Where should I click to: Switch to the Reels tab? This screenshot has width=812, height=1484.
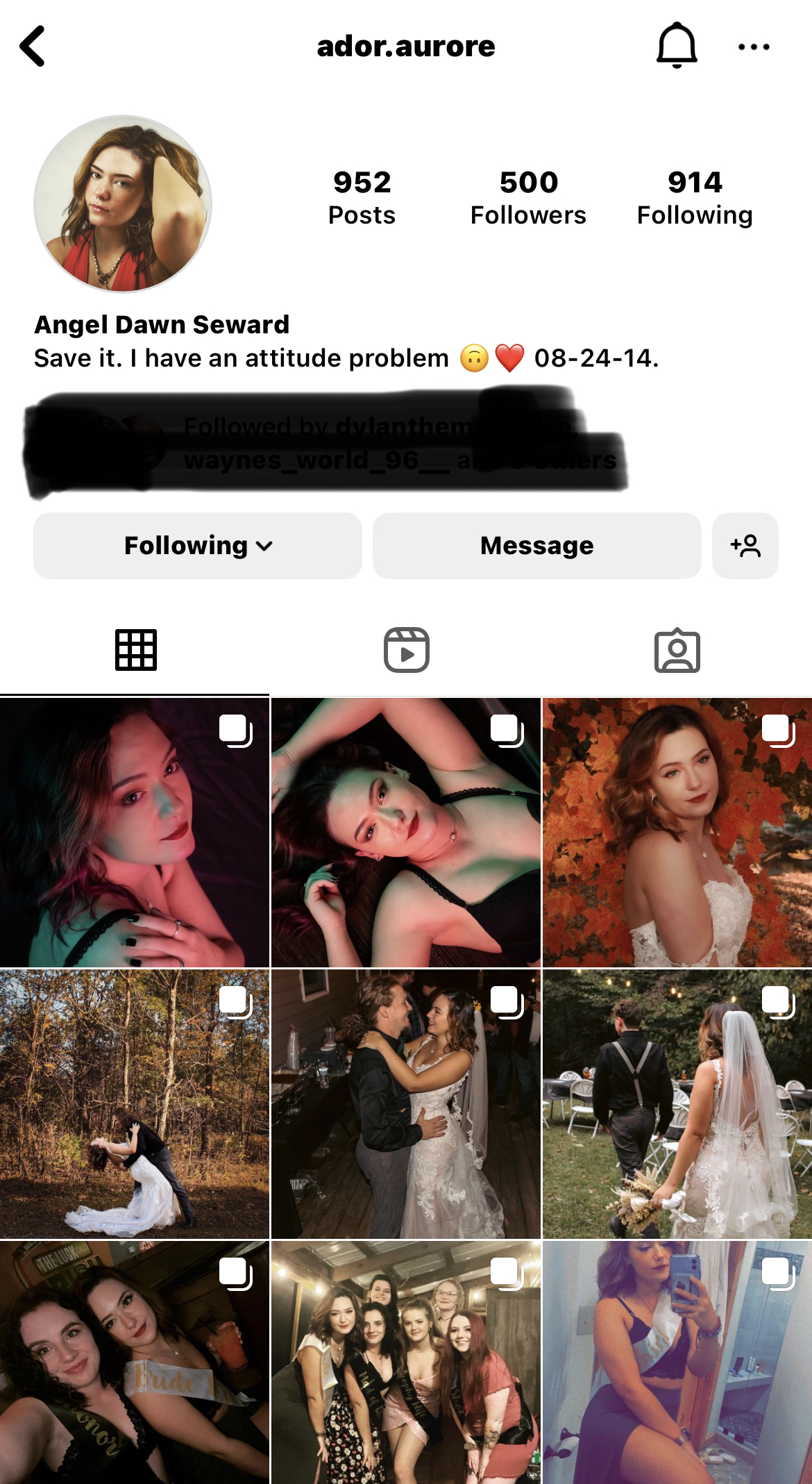click(x=406, y=650)
